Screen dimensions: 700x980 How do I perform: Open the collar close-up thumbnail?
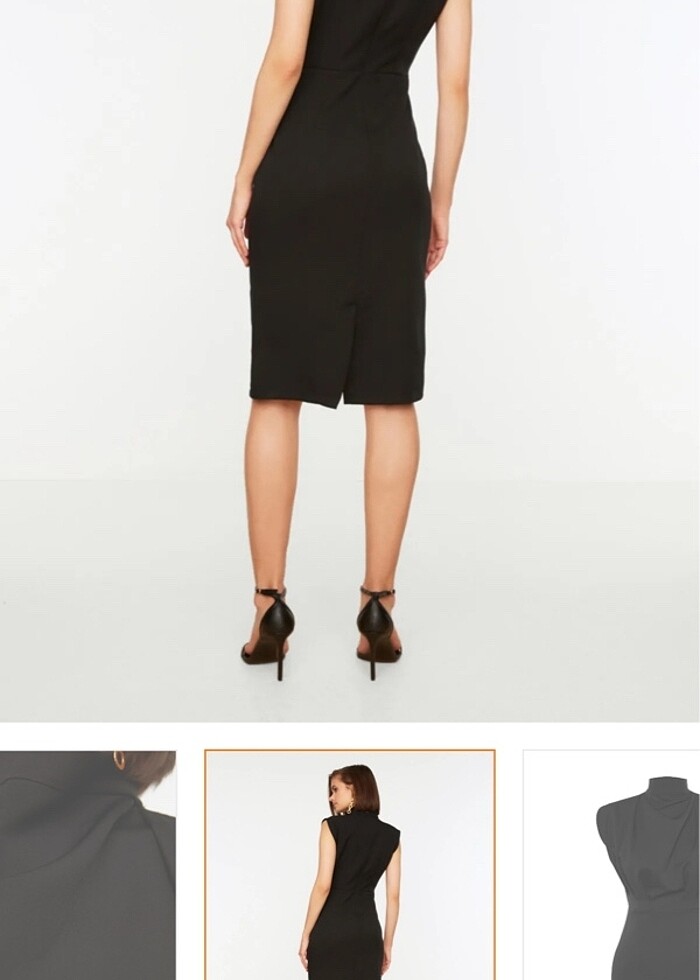pos(87,865)
